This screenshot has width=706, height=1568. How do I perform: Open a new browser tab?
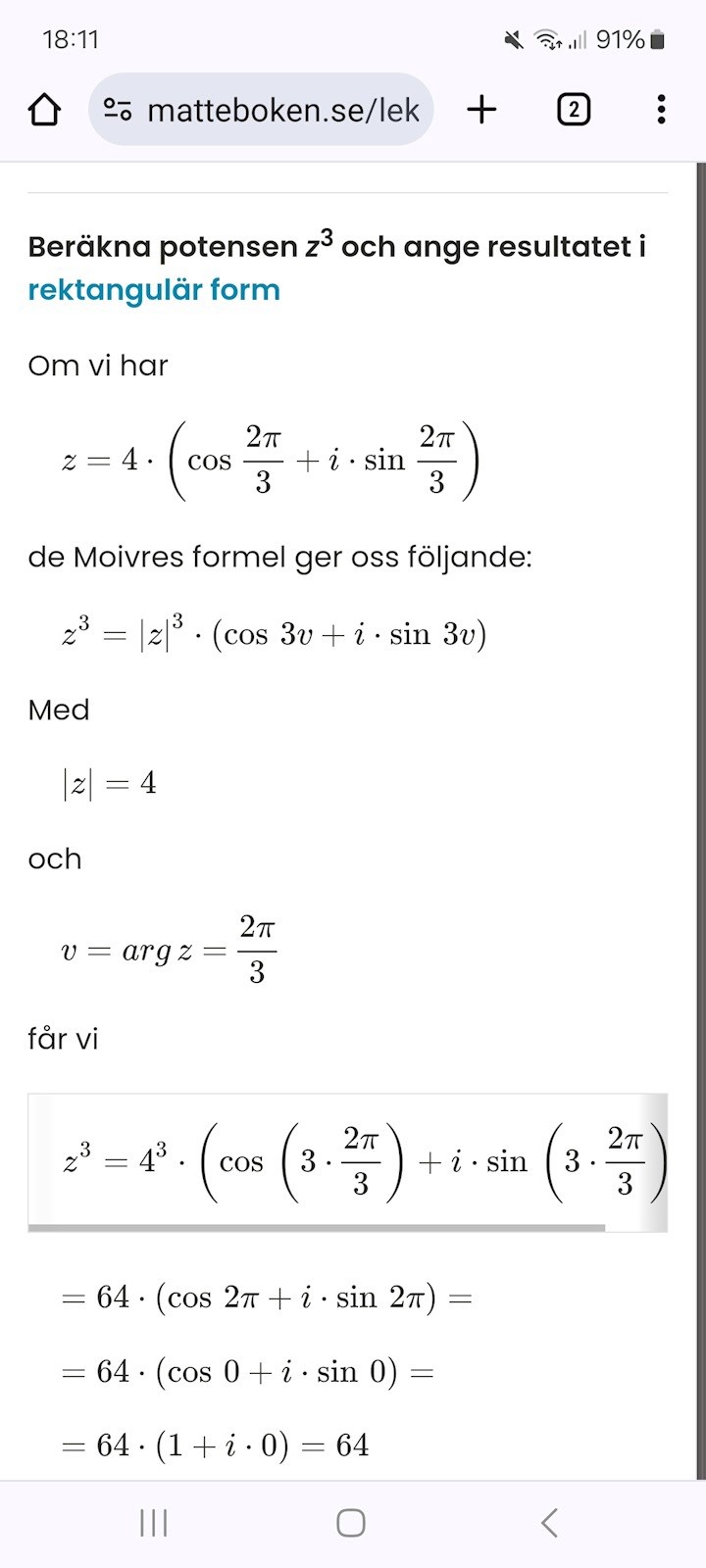(x=481, y=109)
